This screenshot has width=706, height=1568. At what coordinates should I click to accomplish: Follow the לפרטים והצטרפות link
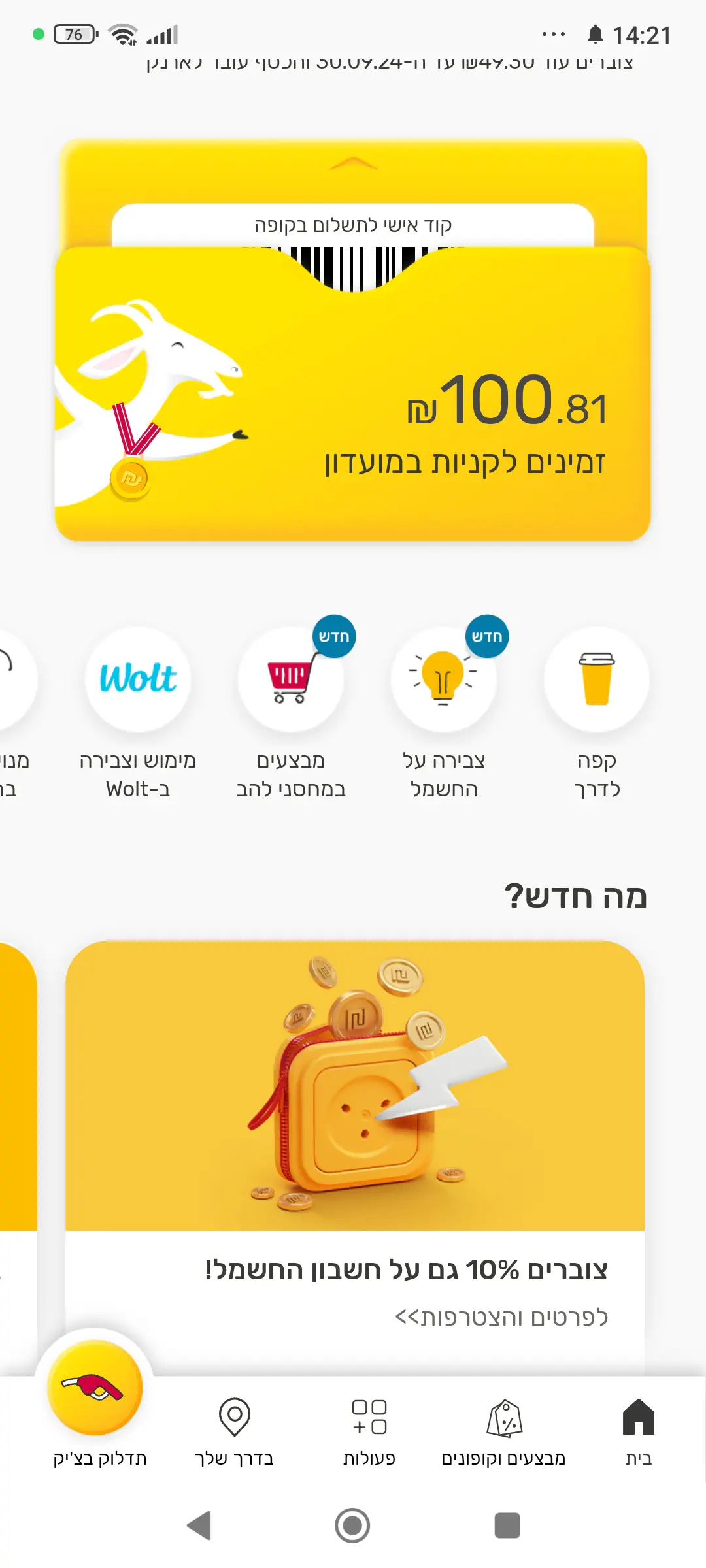(x=502, y=1317)
